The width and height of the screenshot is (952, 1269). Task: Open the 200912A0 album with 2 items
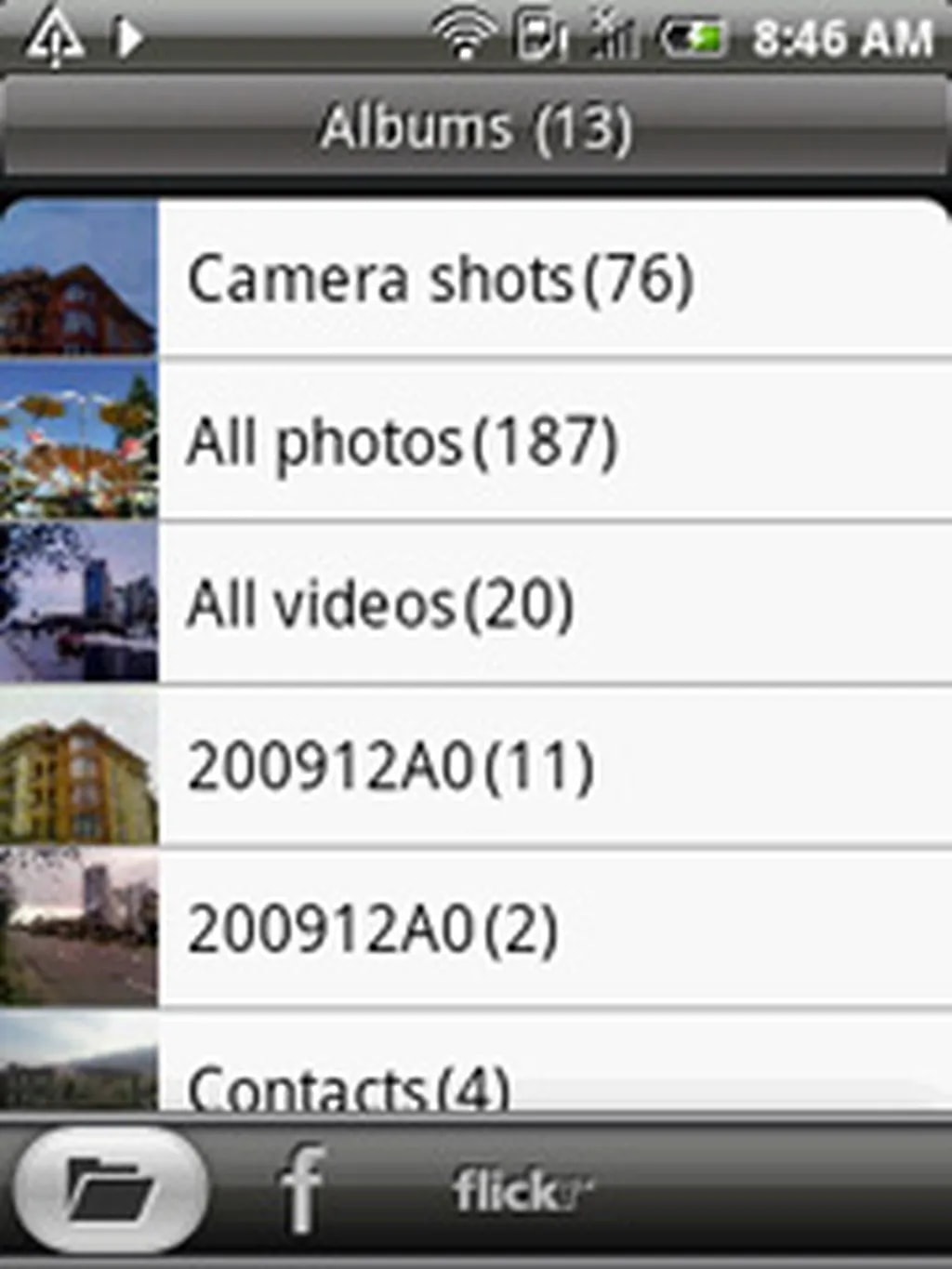(x=476, y=928)
